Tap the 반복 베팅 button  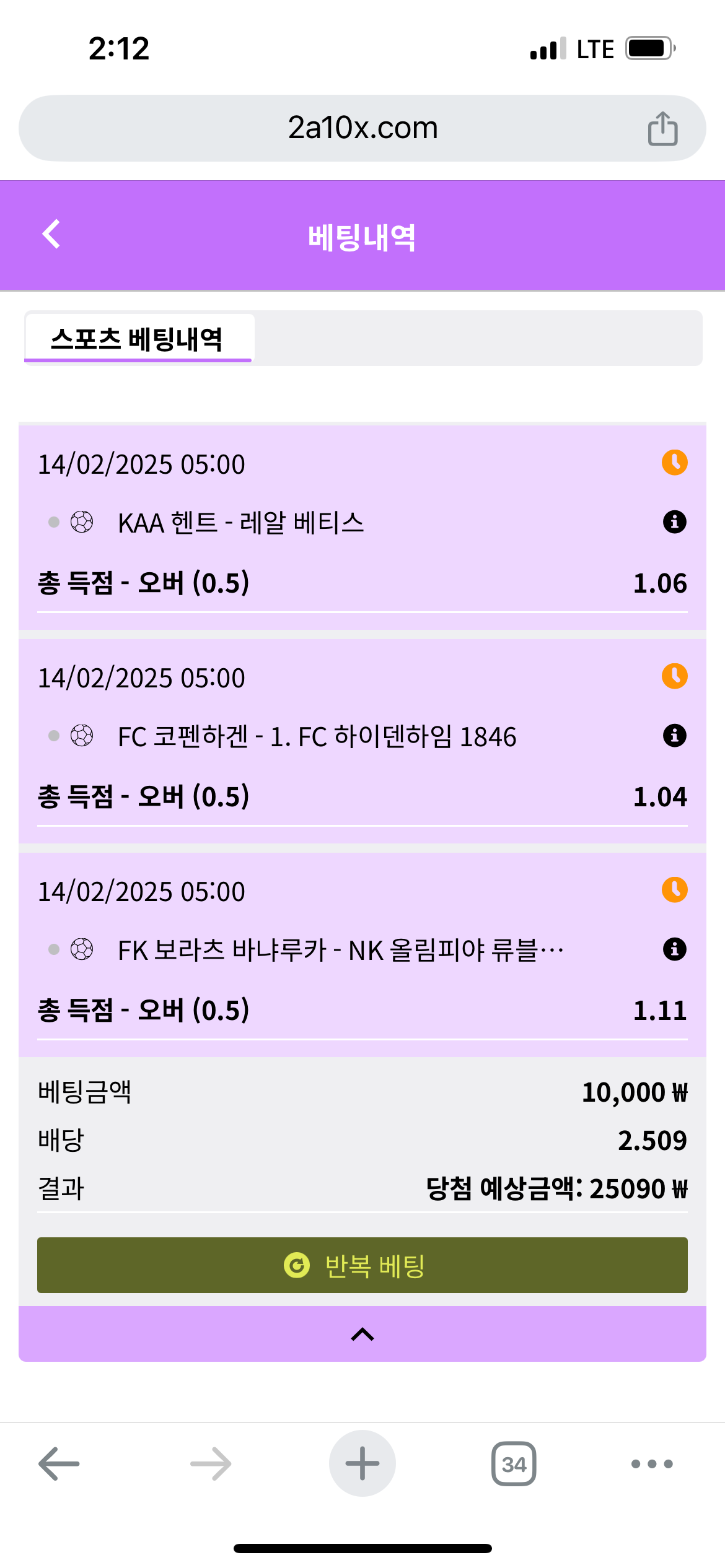coord(362,1265)
